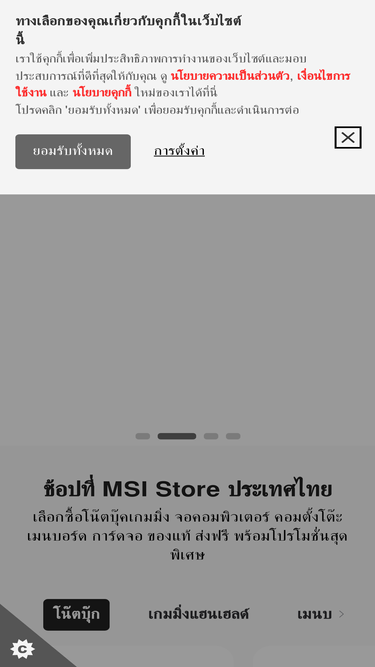Image resolution: width=375 pixels, height=667 pixels.
Task: Switch to the เกมมิ่งแฮนเฮลด์ category tab
Action: (199, 614)
